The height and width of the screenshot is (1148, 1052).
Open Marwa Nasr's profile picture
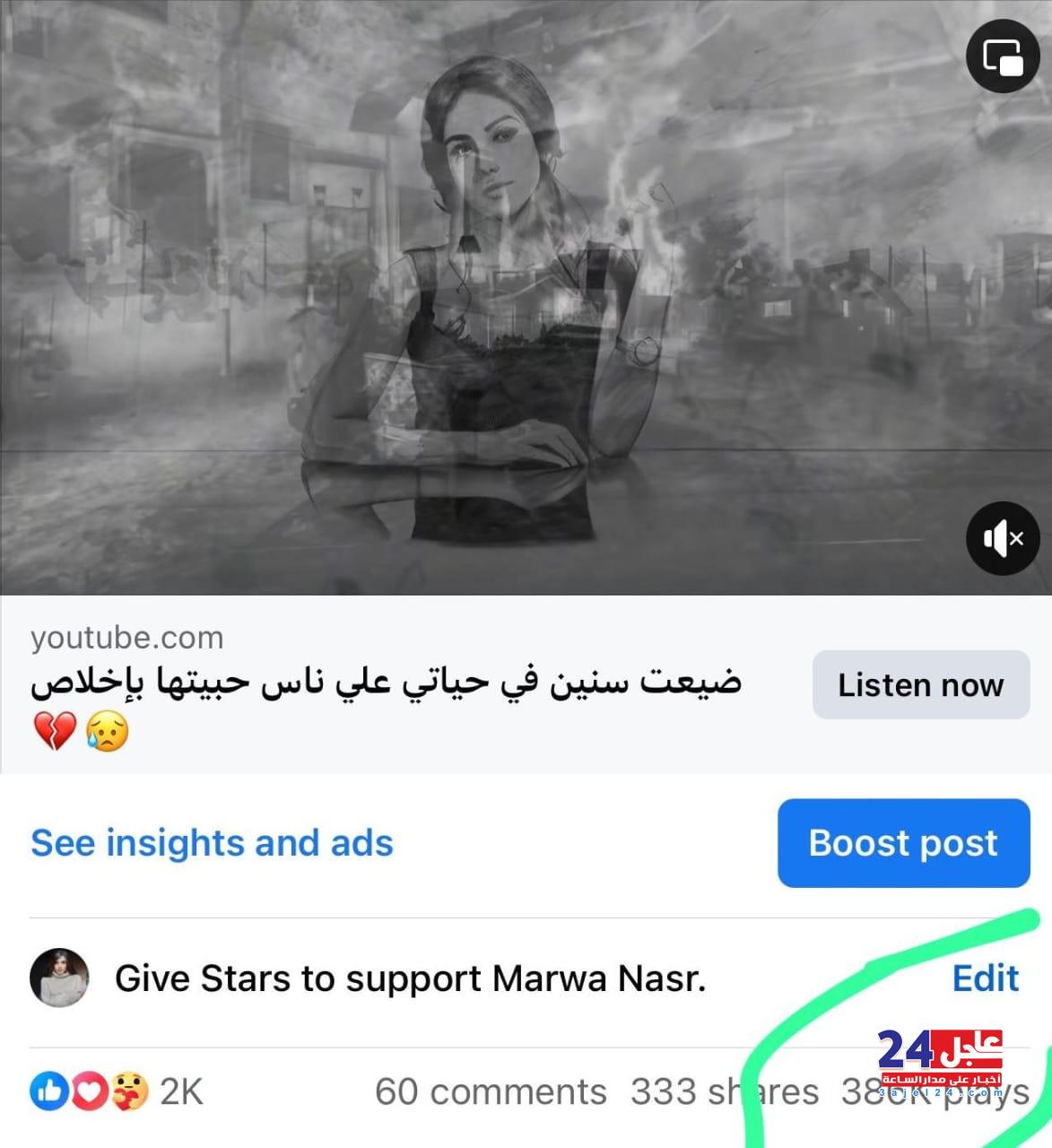(x=59, y=978)
